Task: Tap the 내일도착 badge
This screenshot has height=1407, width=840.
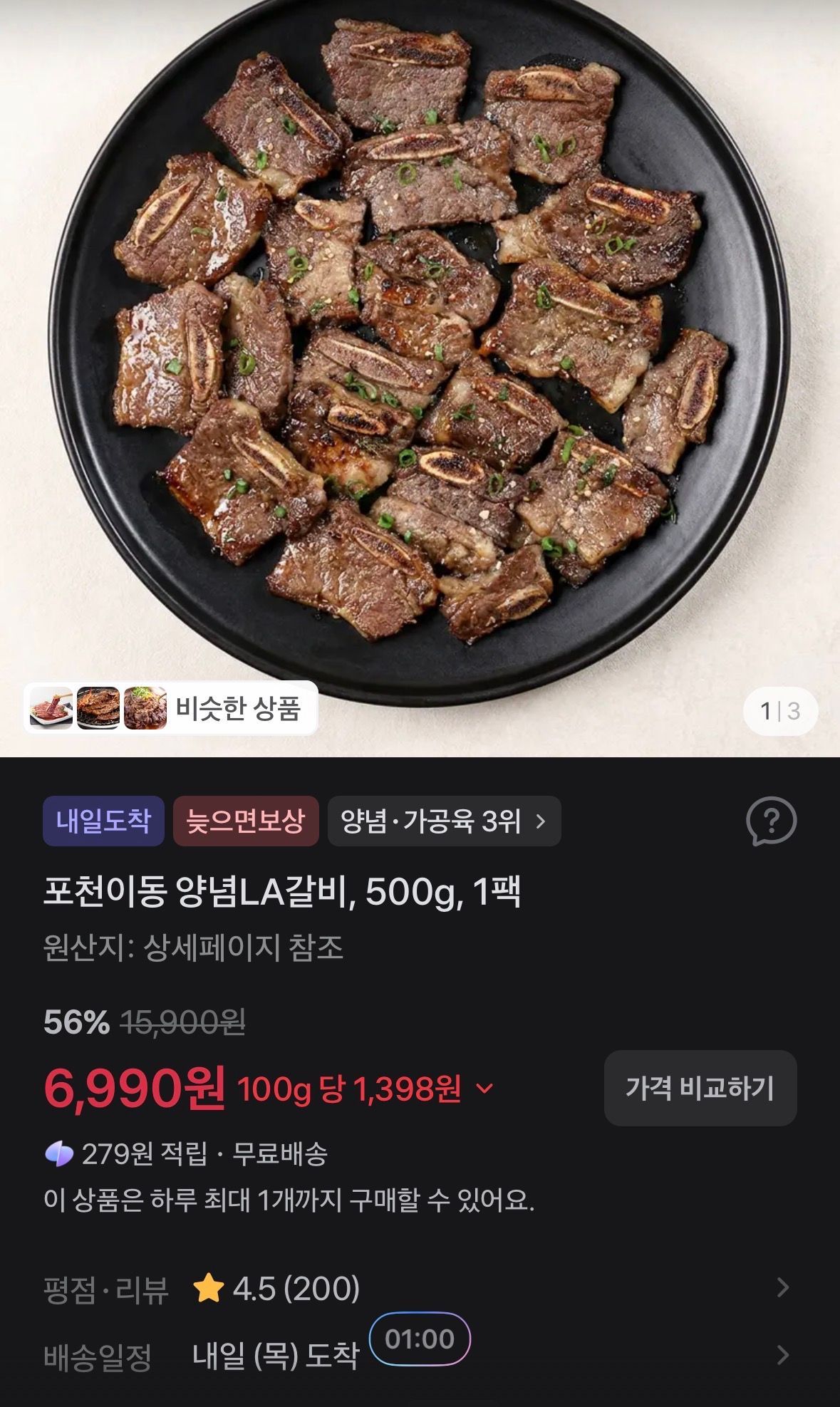Action: pyautogui.click(x=103, y=821)
